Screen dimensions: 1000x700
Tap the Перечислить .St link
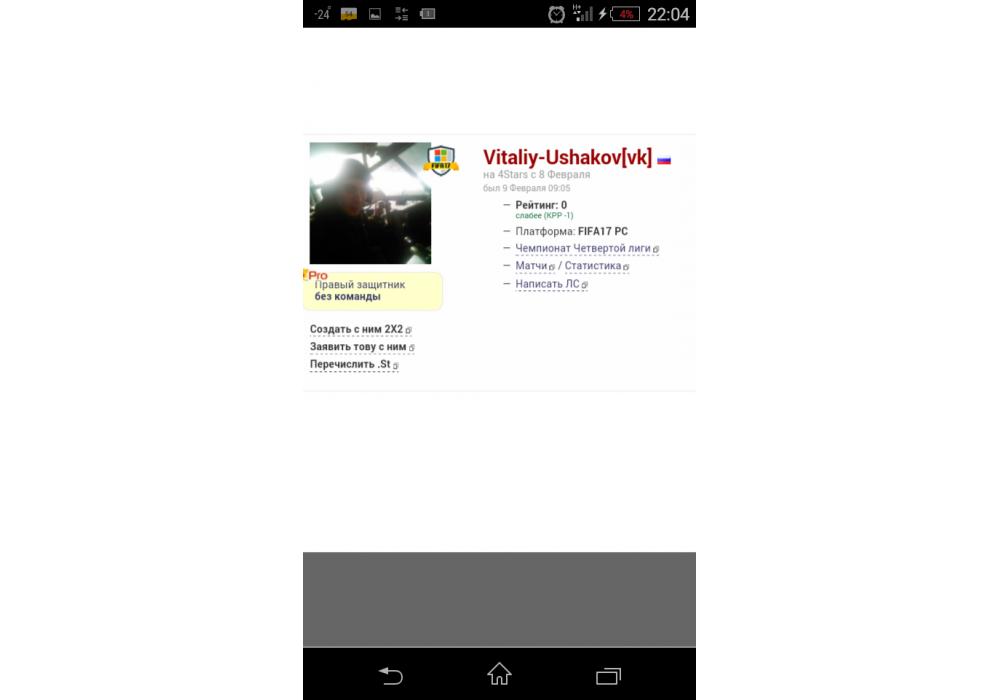click(350, 365)
